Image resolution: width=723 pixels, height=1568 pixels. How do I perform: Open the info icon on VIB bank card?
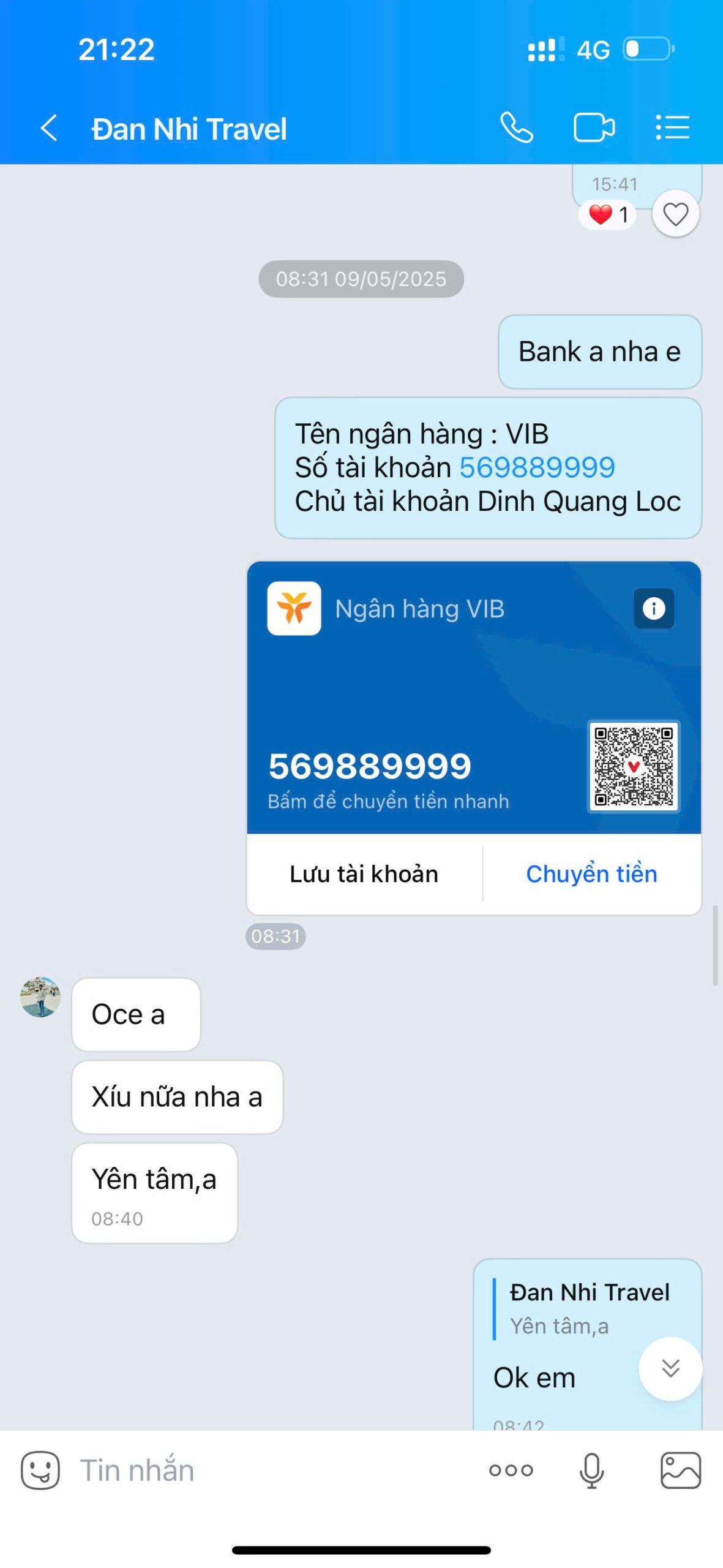(x=653, y=608)
